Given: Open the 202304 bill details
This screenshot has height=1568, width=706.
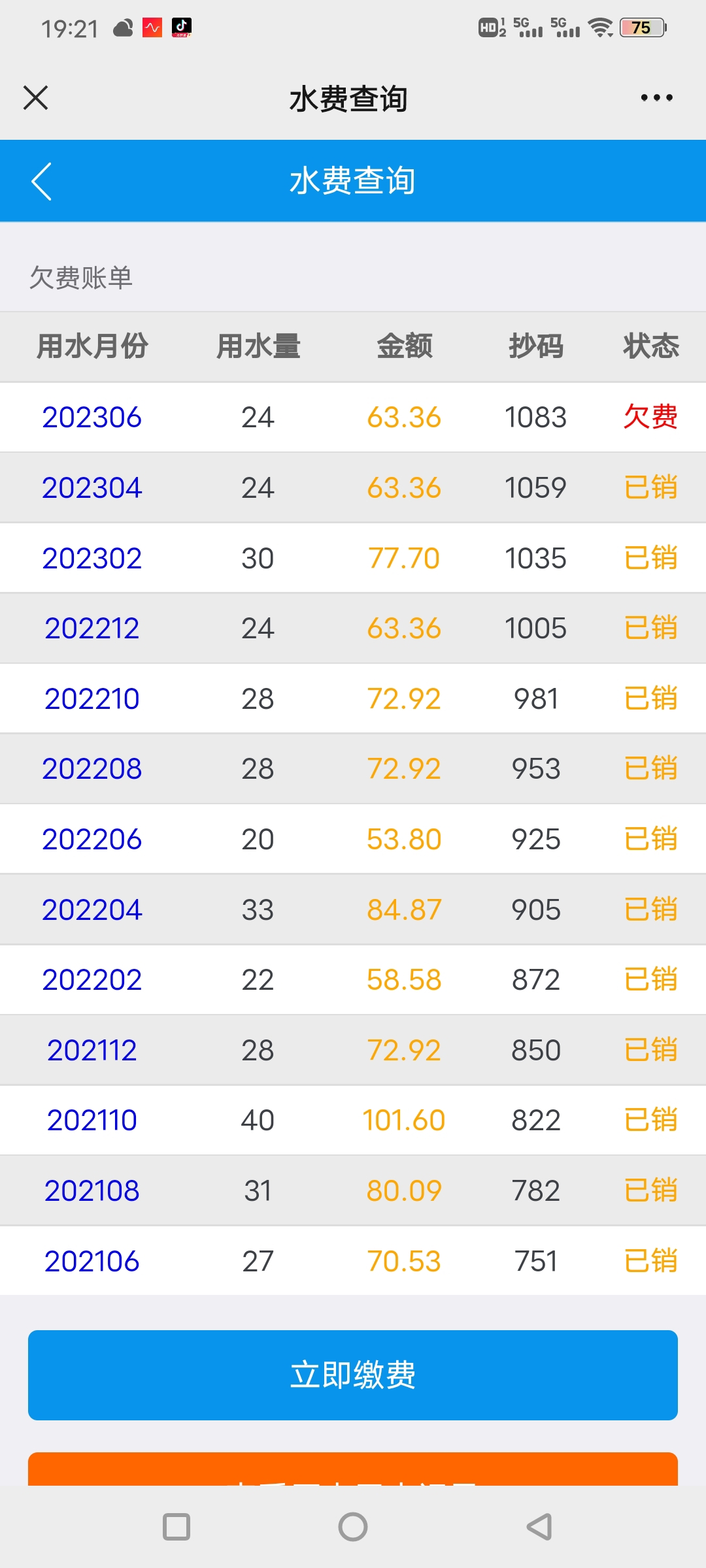Looking at the screenshot, I should point(92,487).
